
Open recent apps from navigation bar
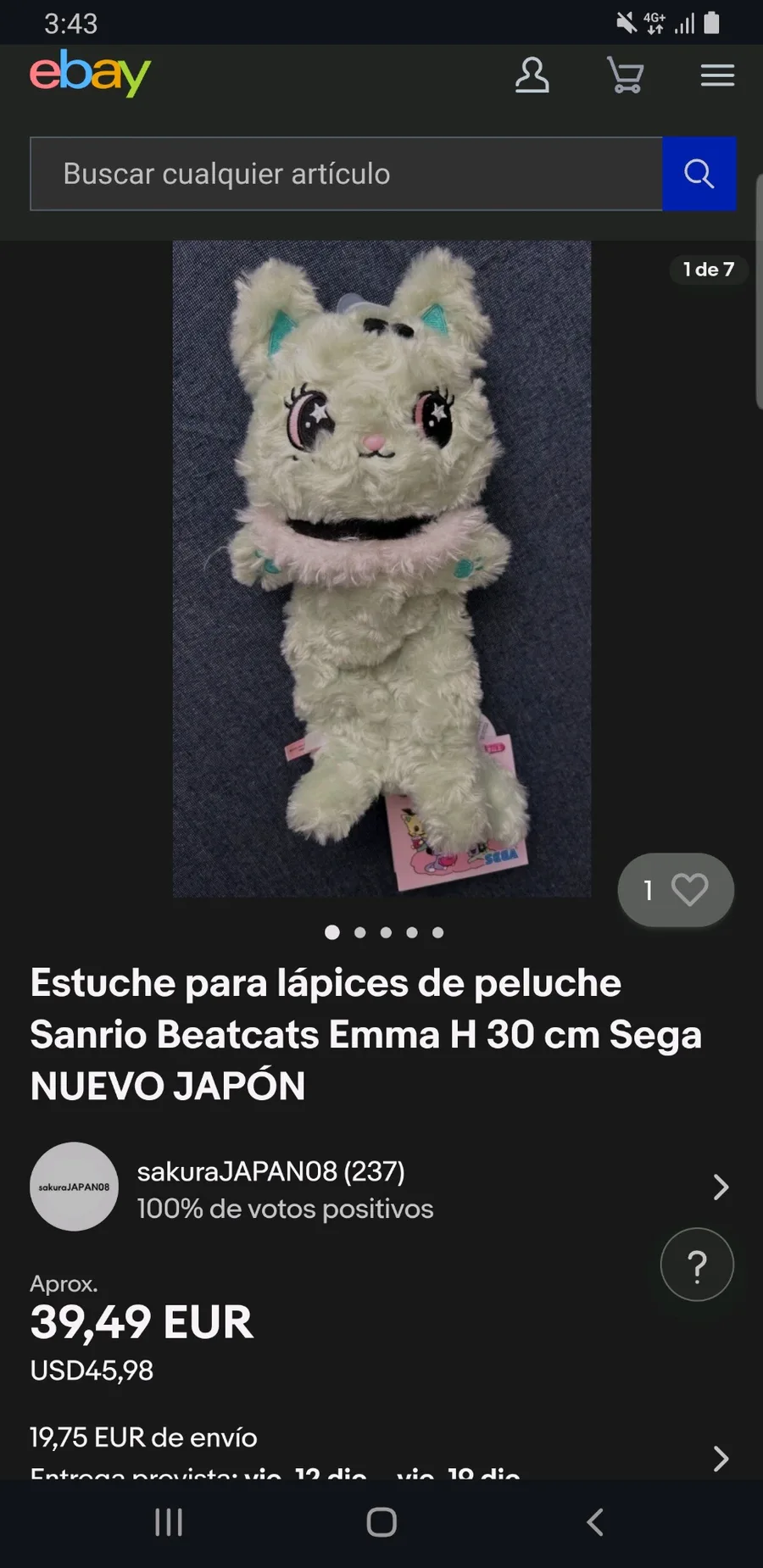(169, 1522)
